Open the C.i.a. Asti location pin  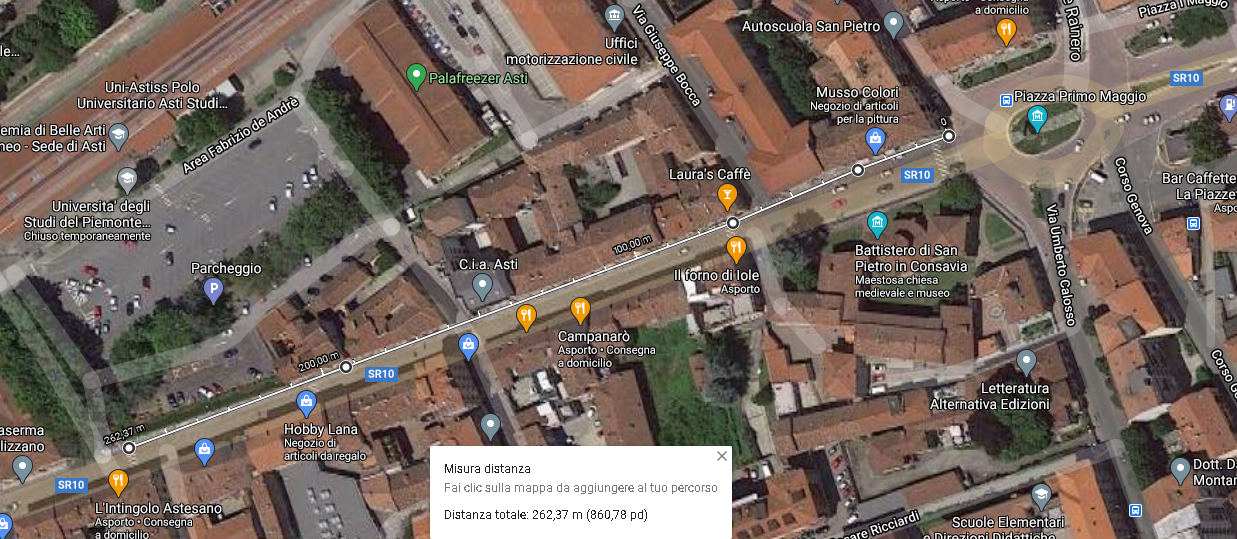(482, 288)
